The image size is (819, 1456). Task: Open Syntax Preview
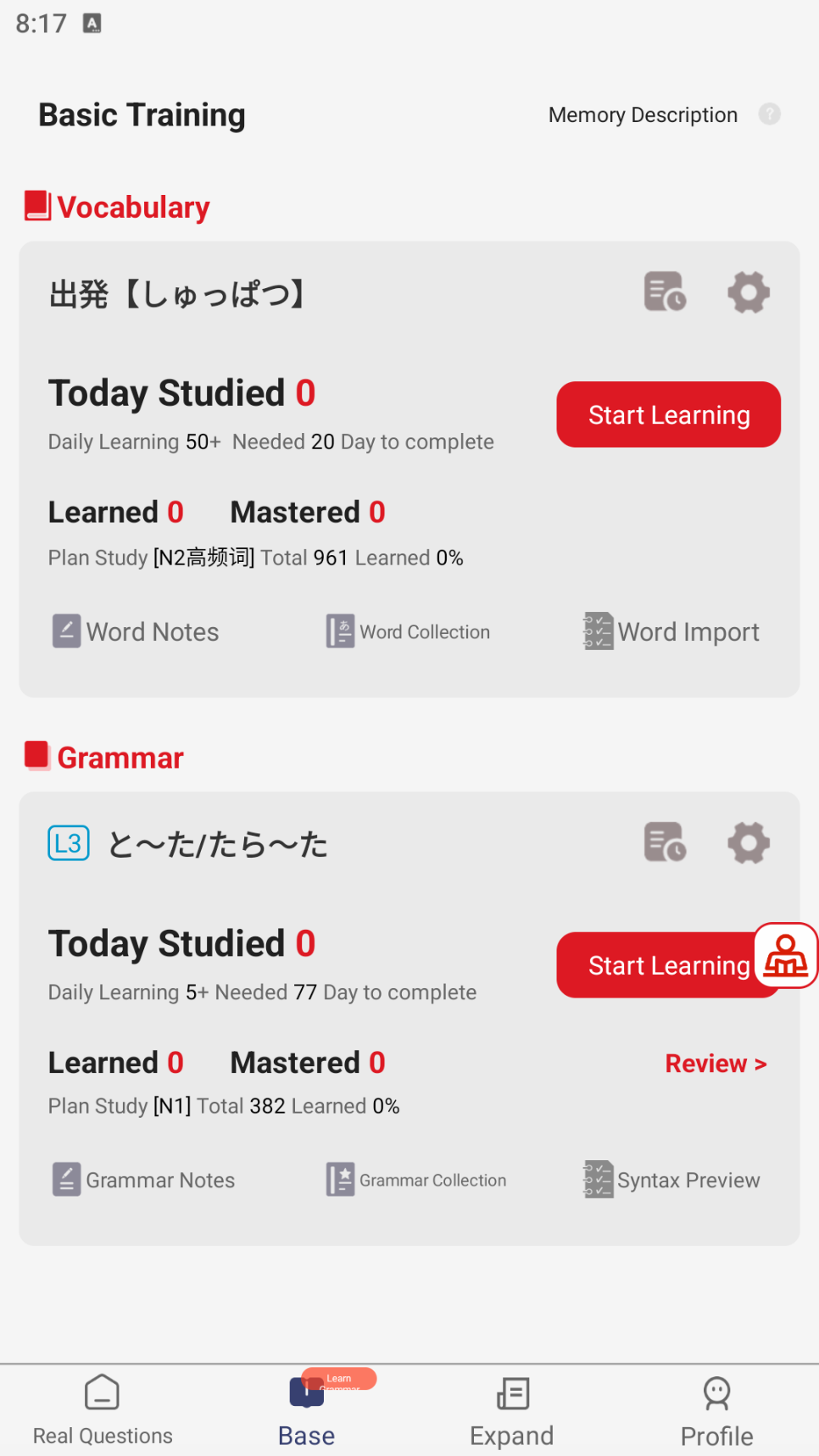point(671,1180)
